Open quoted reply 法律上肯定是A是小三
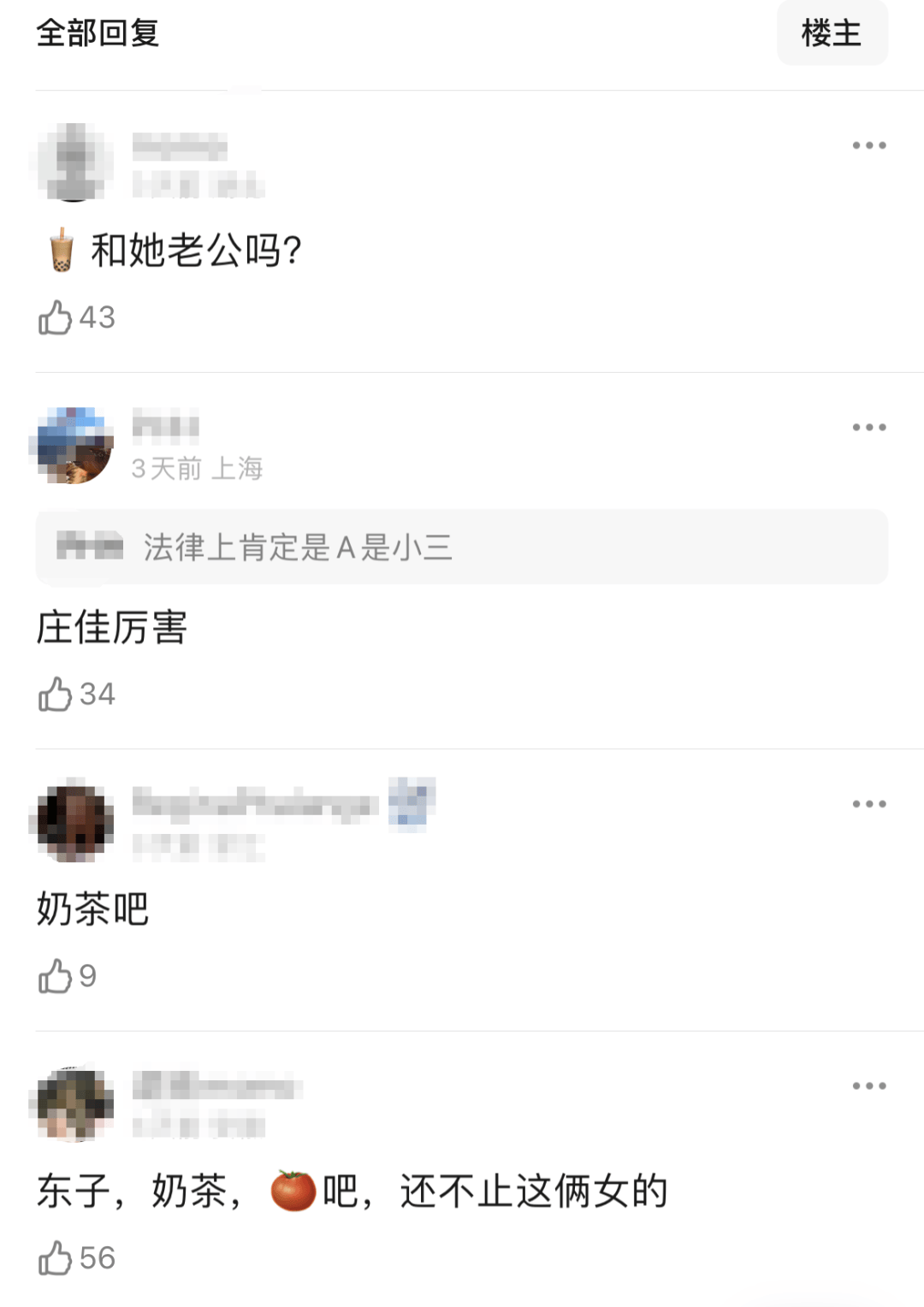 click(461, 547)
